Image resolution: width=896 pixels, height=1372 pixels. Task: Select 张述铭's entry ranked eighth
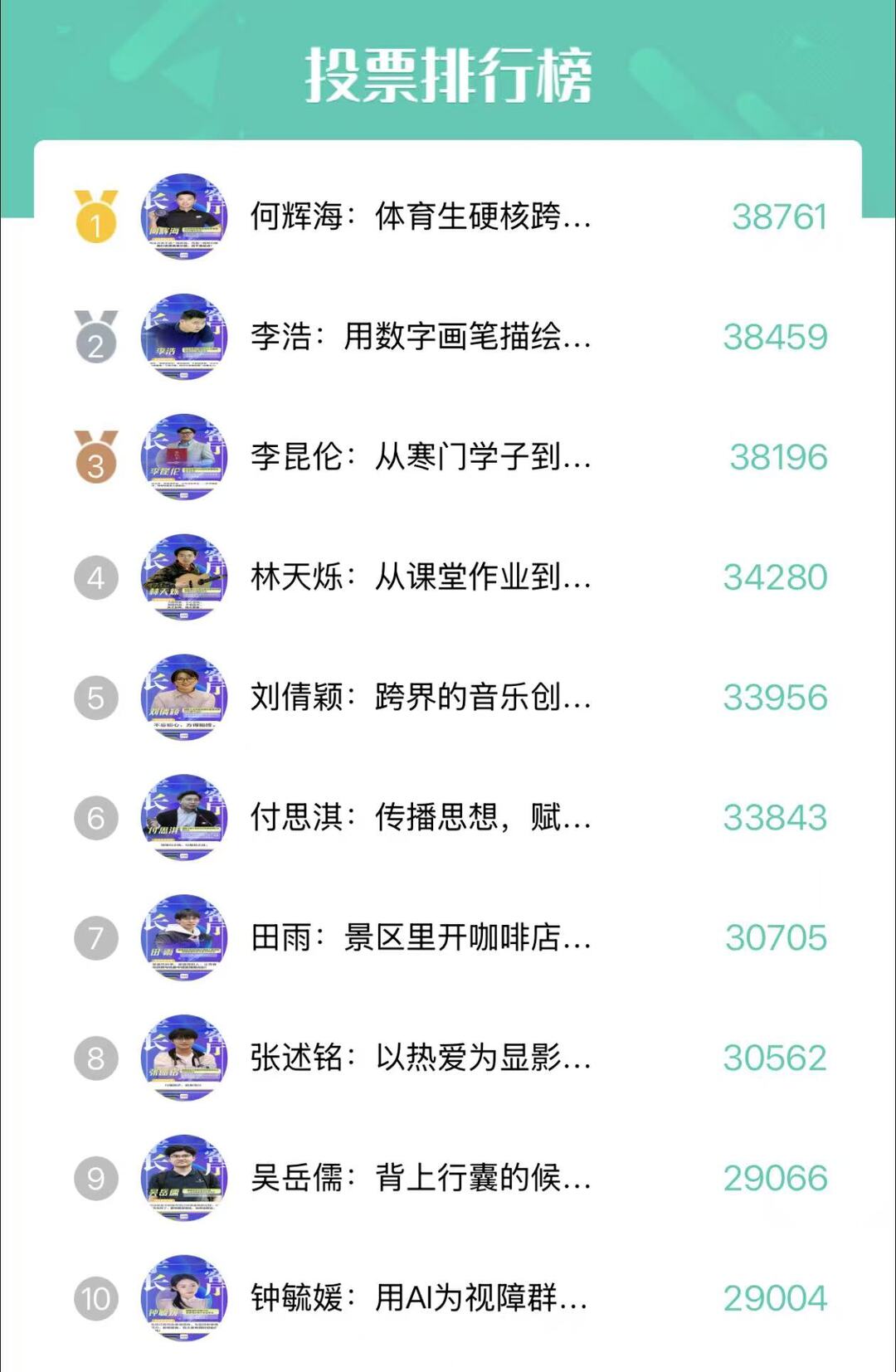tap(421, 1058)
